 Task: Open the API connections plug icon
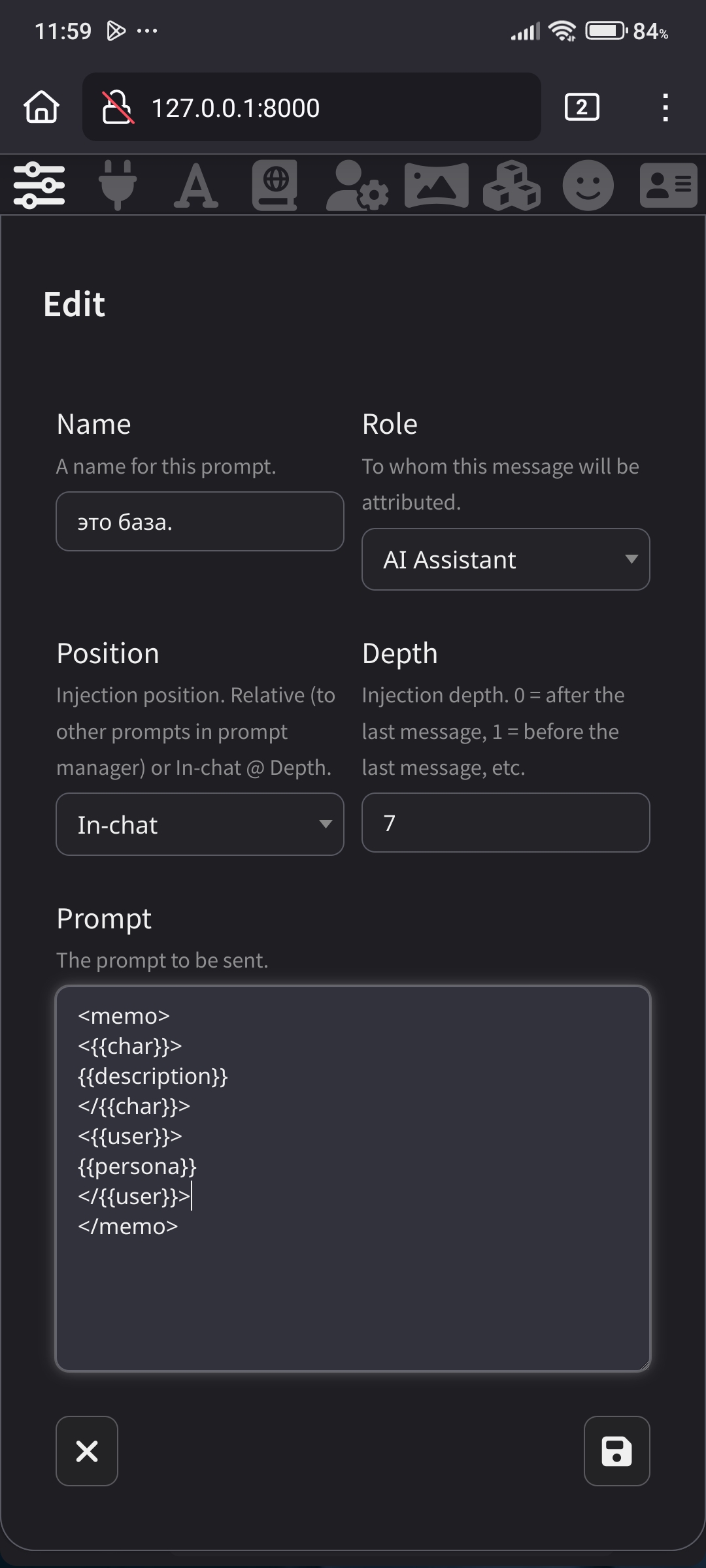click(118, 186)
